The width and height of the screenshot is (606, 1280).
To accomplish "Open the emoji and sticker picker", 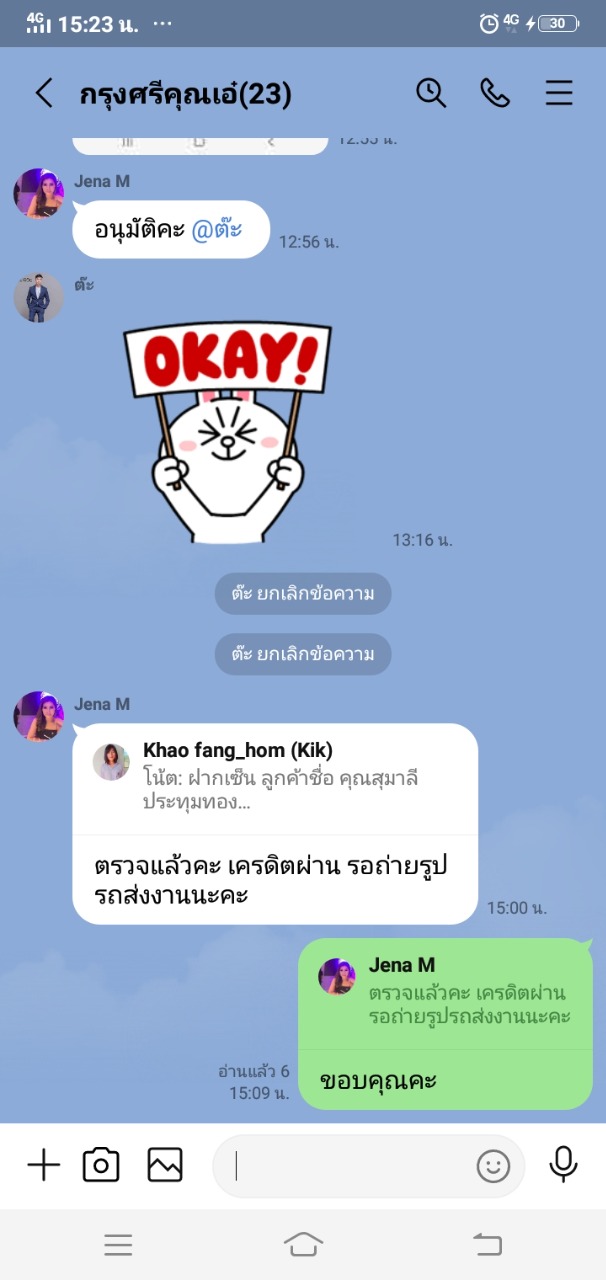I will [x=493, y=1166].
